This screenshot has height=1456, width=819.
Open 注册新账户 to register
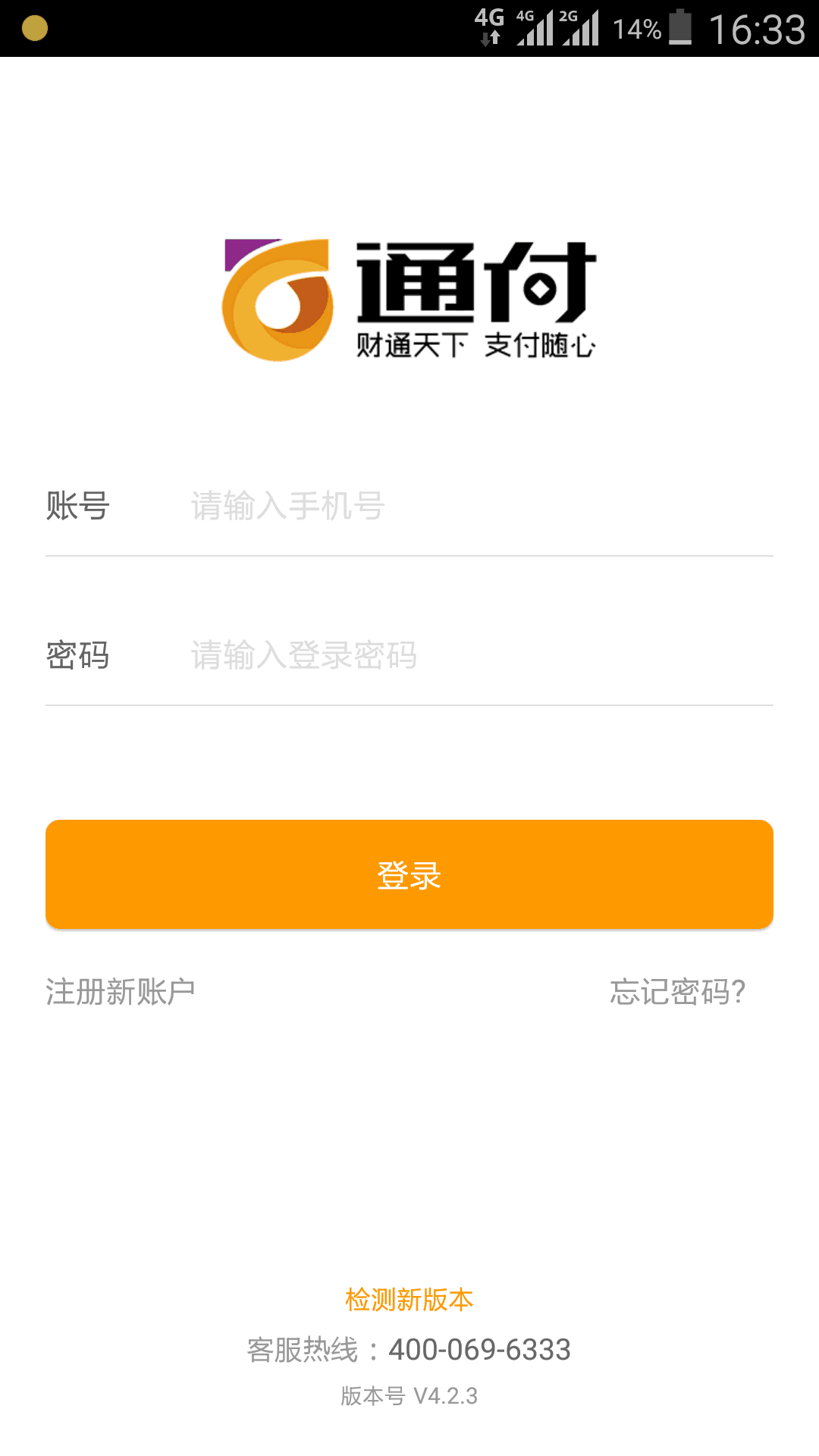coord(121,992)
